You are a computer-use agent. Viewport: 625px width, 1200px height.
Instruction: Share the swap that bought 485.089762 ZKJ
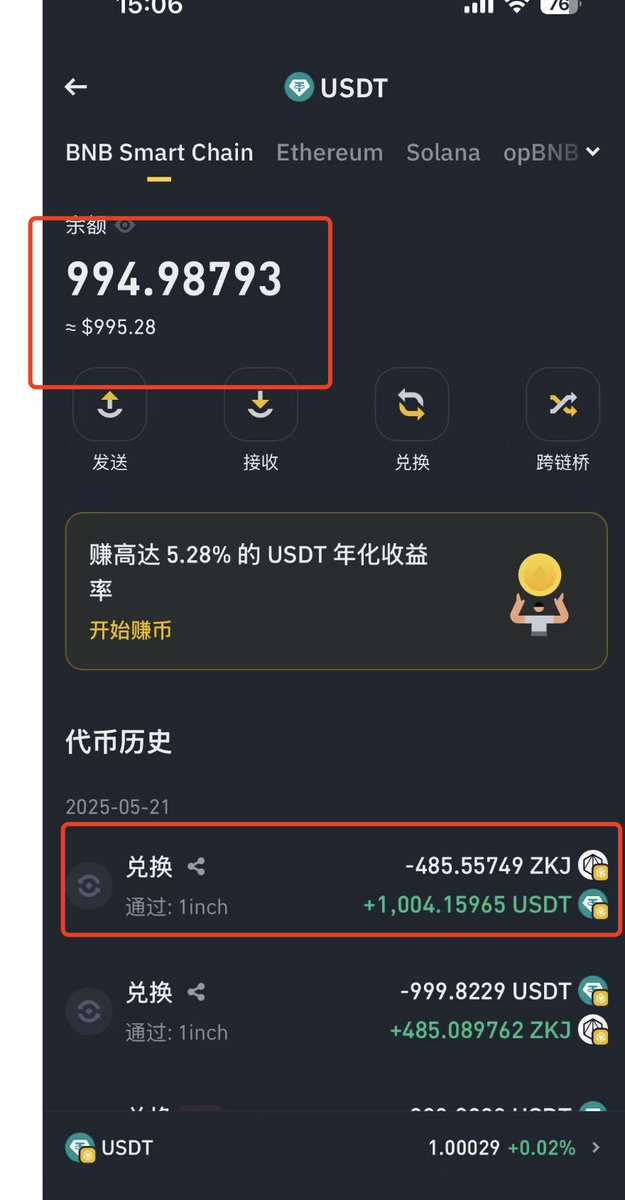196,992
